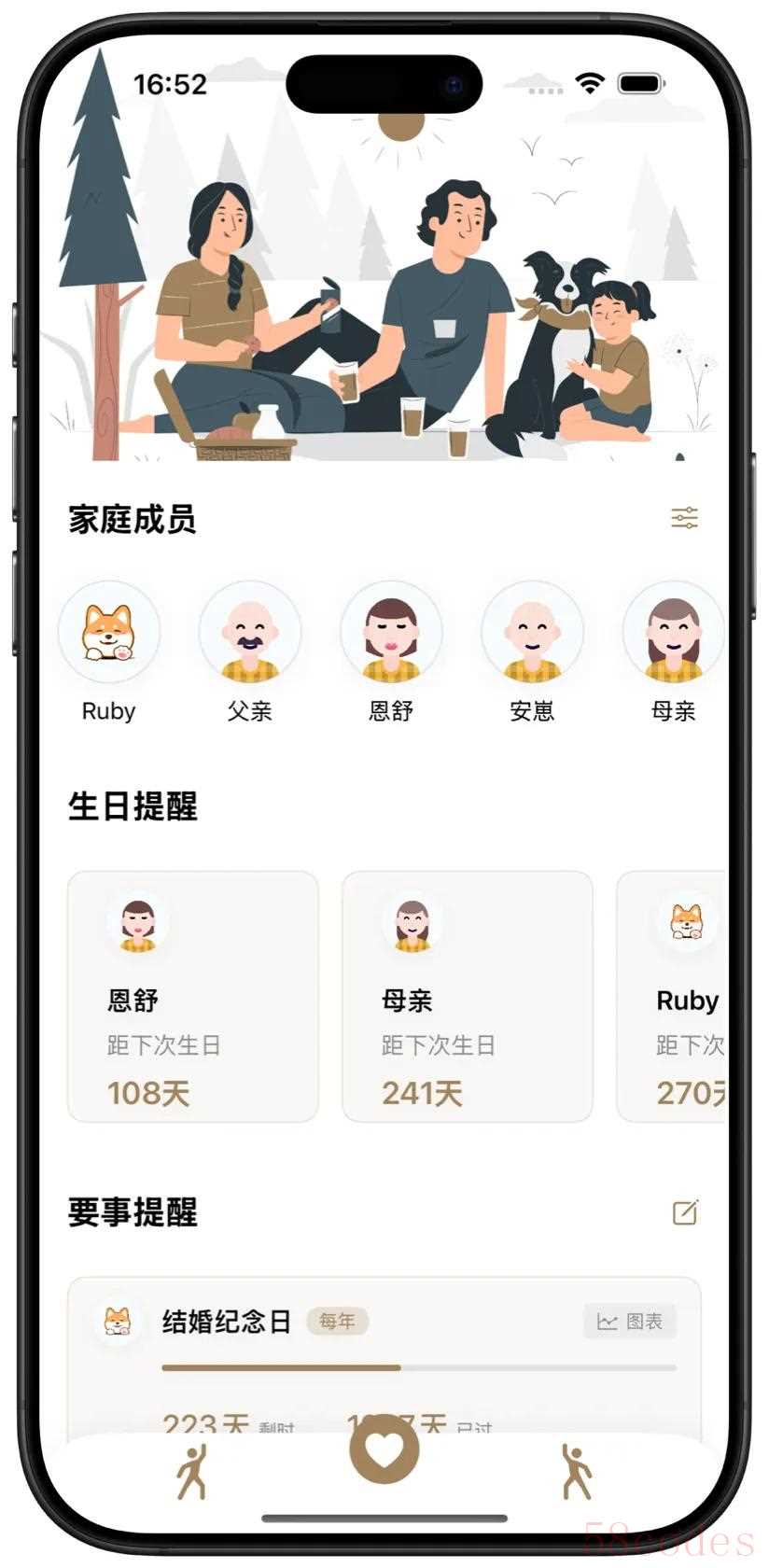Open 恩舒's family member avatar
The height and width of the screenshot is (1568, 769).
391,632
